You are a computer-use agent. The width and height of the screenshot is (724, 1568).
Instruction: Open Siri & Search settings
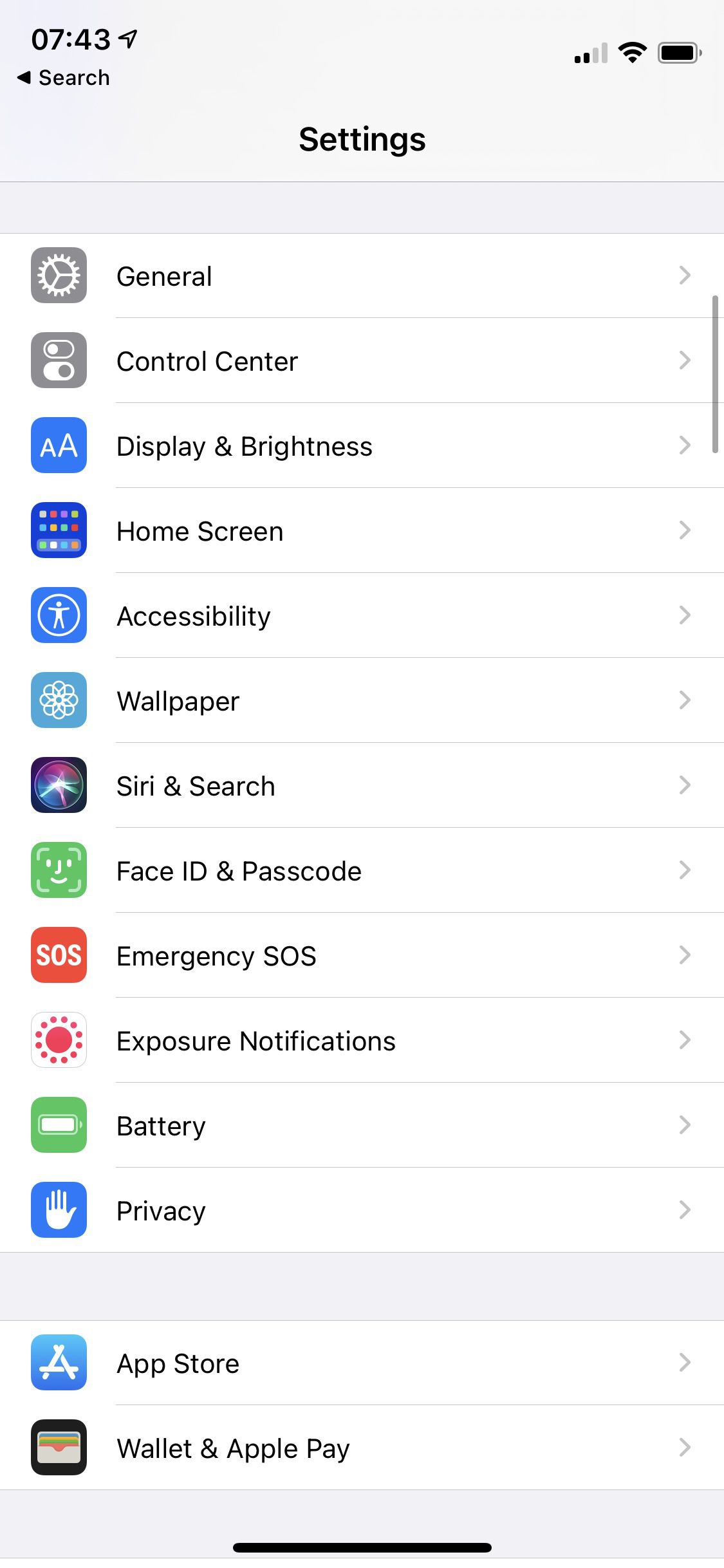coord(362,785)
